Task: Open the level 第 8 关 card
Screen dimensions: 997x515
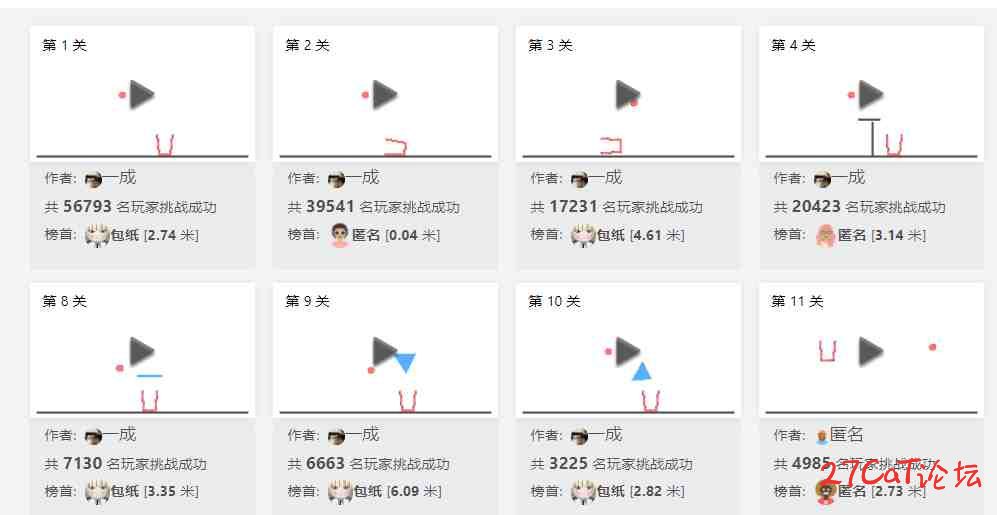Action: pos(142,352)
